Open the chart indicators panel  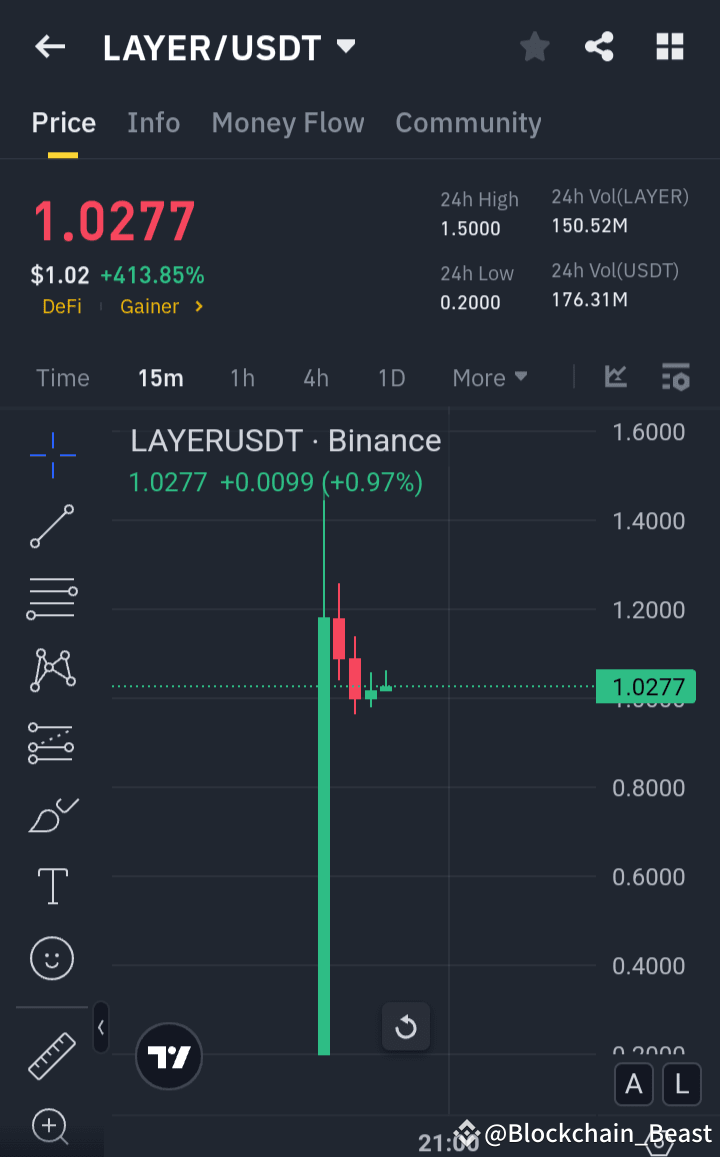click(x=615, y=378)
